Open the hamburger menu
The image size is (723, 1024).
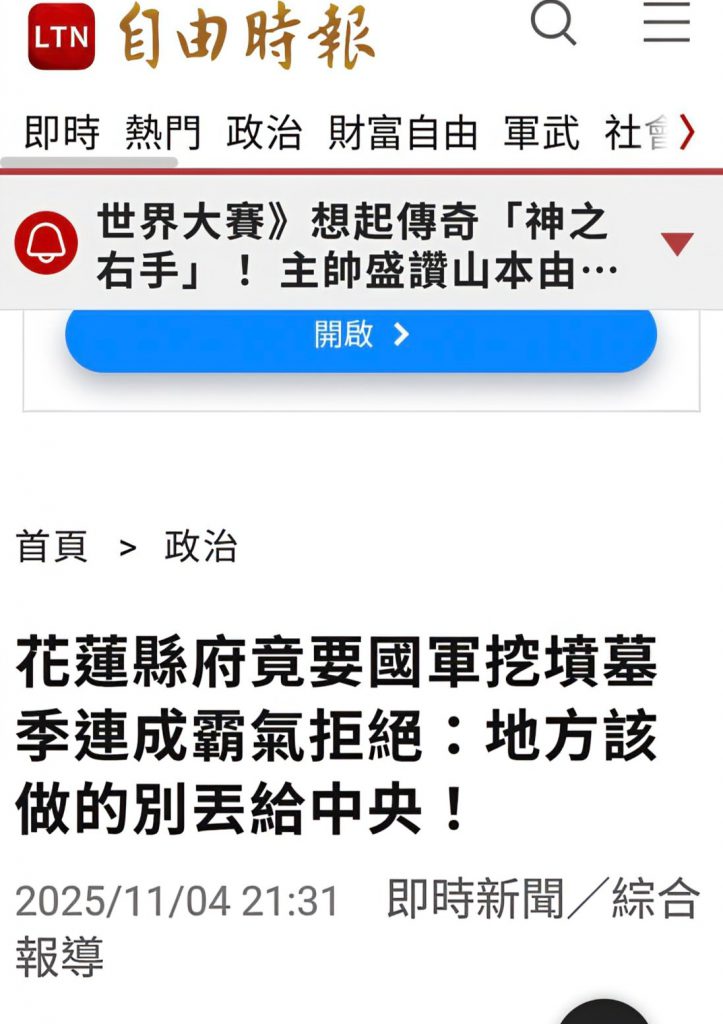pyautogui.click(x=667, y=23)
